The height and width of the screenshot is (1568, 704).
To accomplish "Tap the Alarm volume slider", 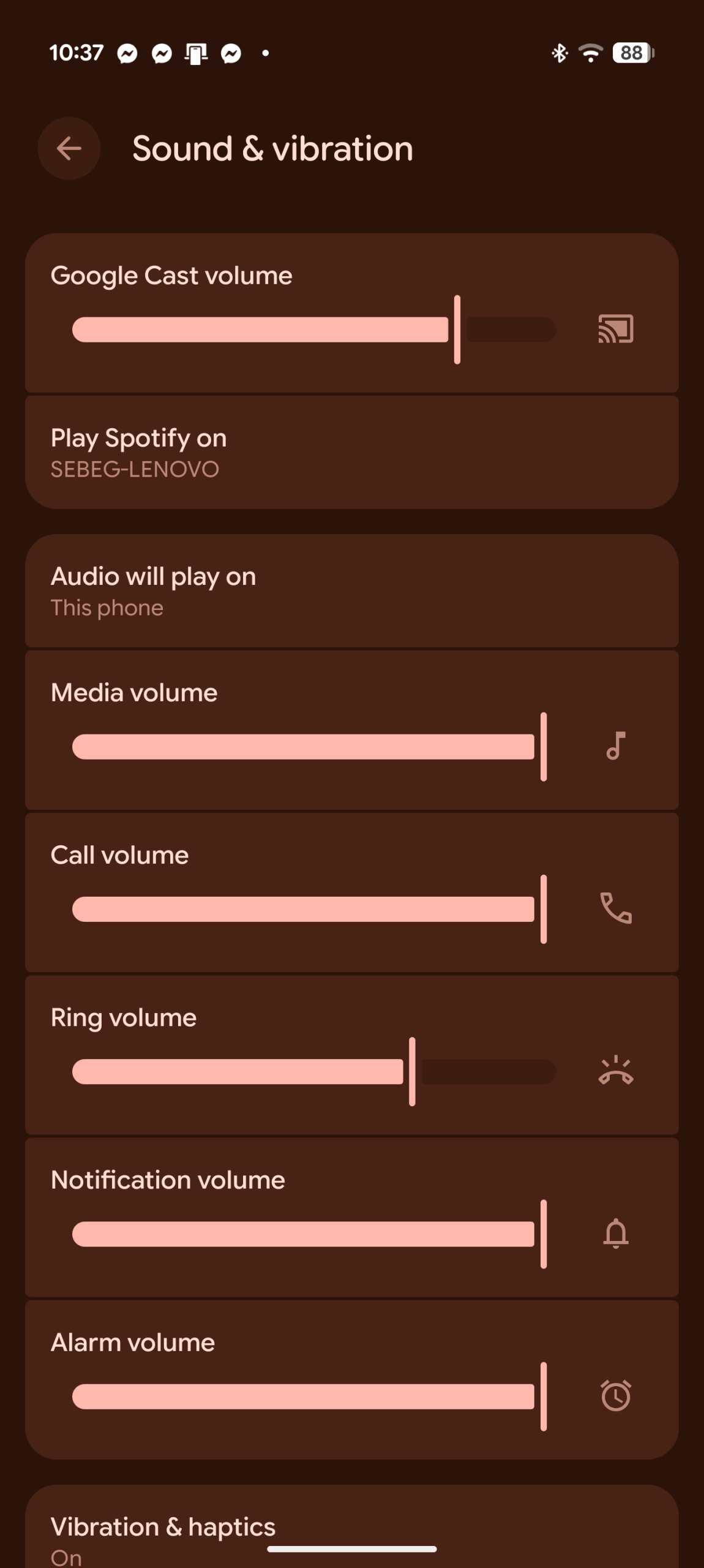I will (314, 1396).
